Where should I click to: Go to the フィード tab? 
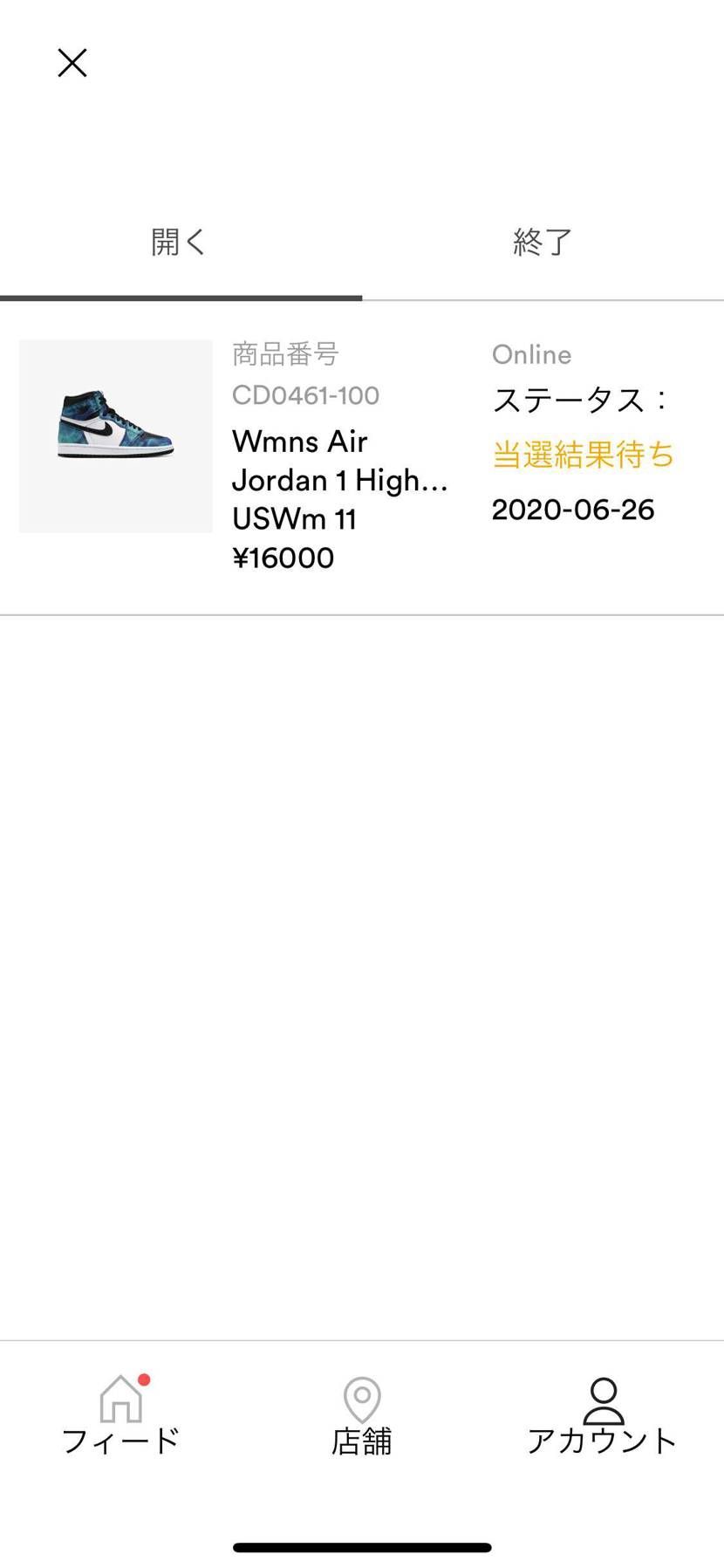point(121,1415)
